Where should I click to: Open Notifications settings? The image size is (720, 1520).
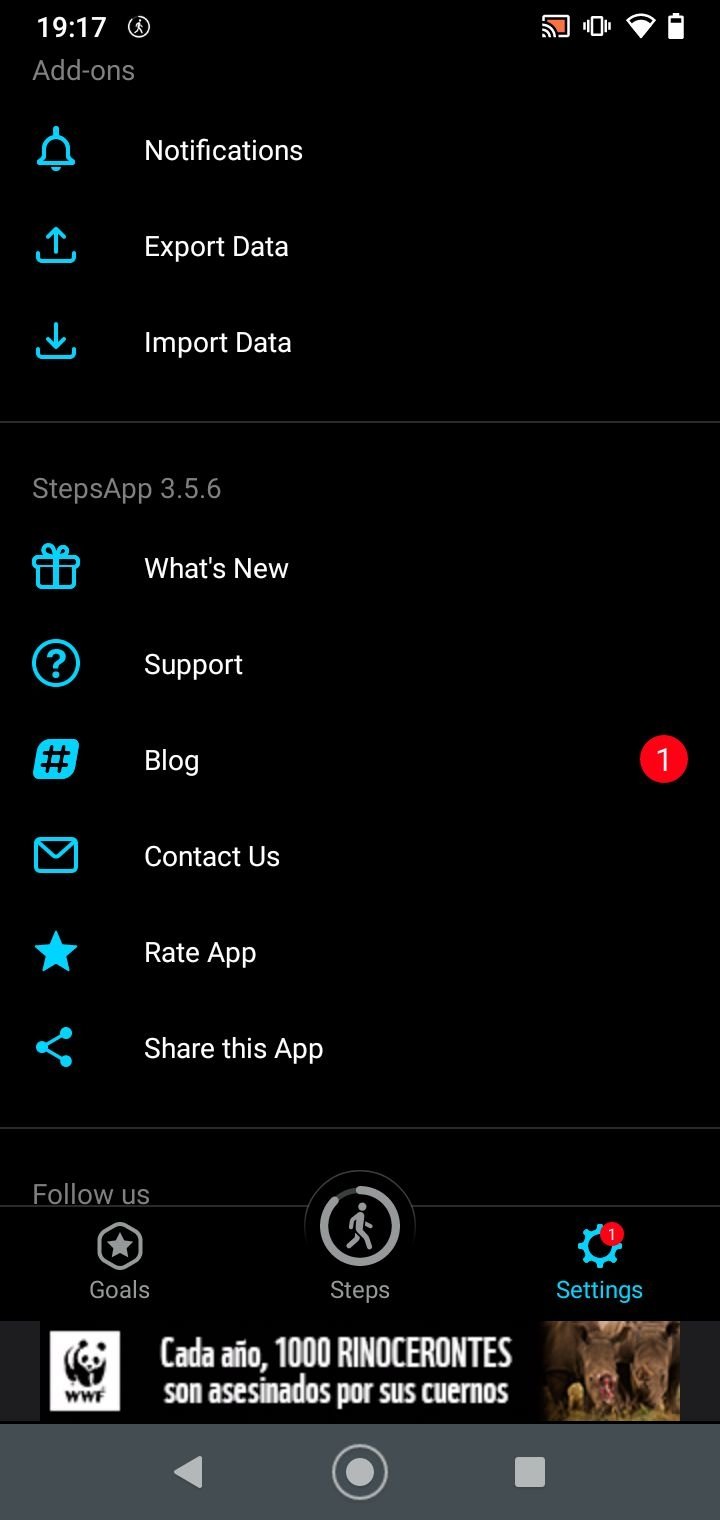coord(360,150)
